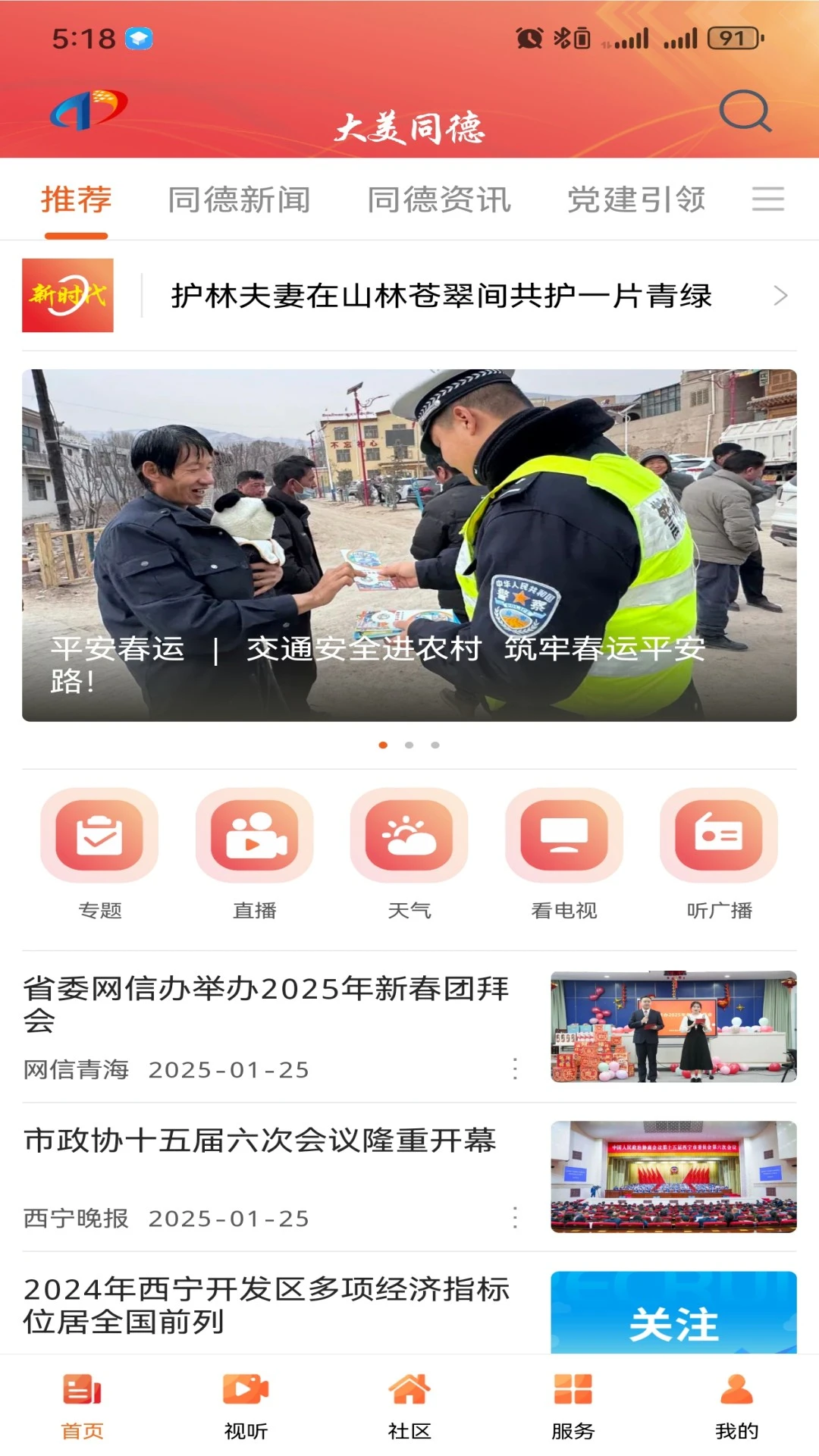
Task: Switch to the 党建引领 tab
Action: pyautogui.click(x=636, y=200)
